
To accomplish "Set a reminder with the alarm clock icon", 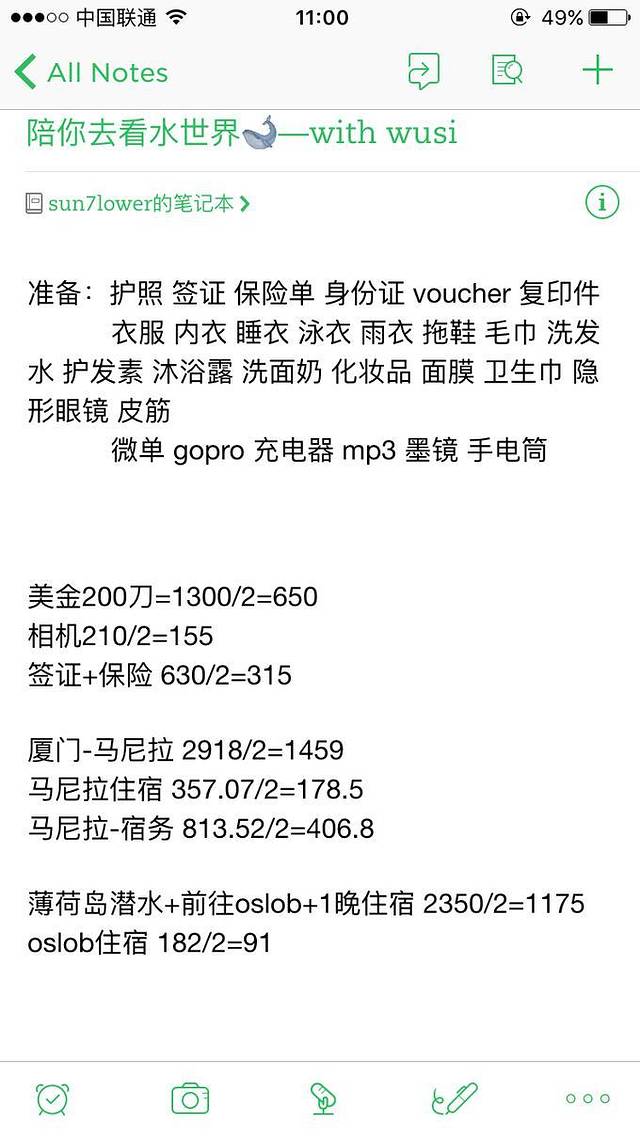I will pyautogui.click(x=52, y=1099).
